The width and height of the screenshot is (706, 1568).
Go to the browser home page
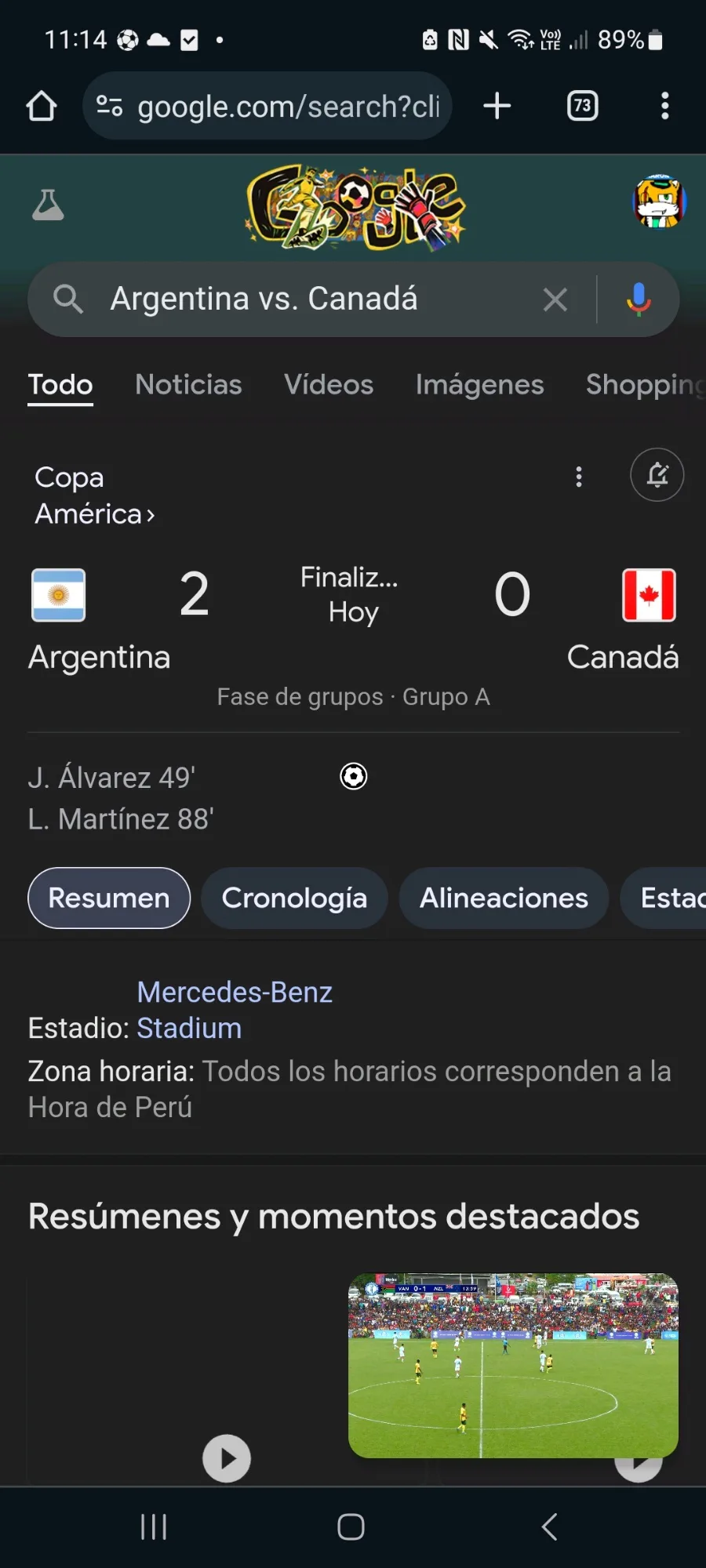(42, 106)
